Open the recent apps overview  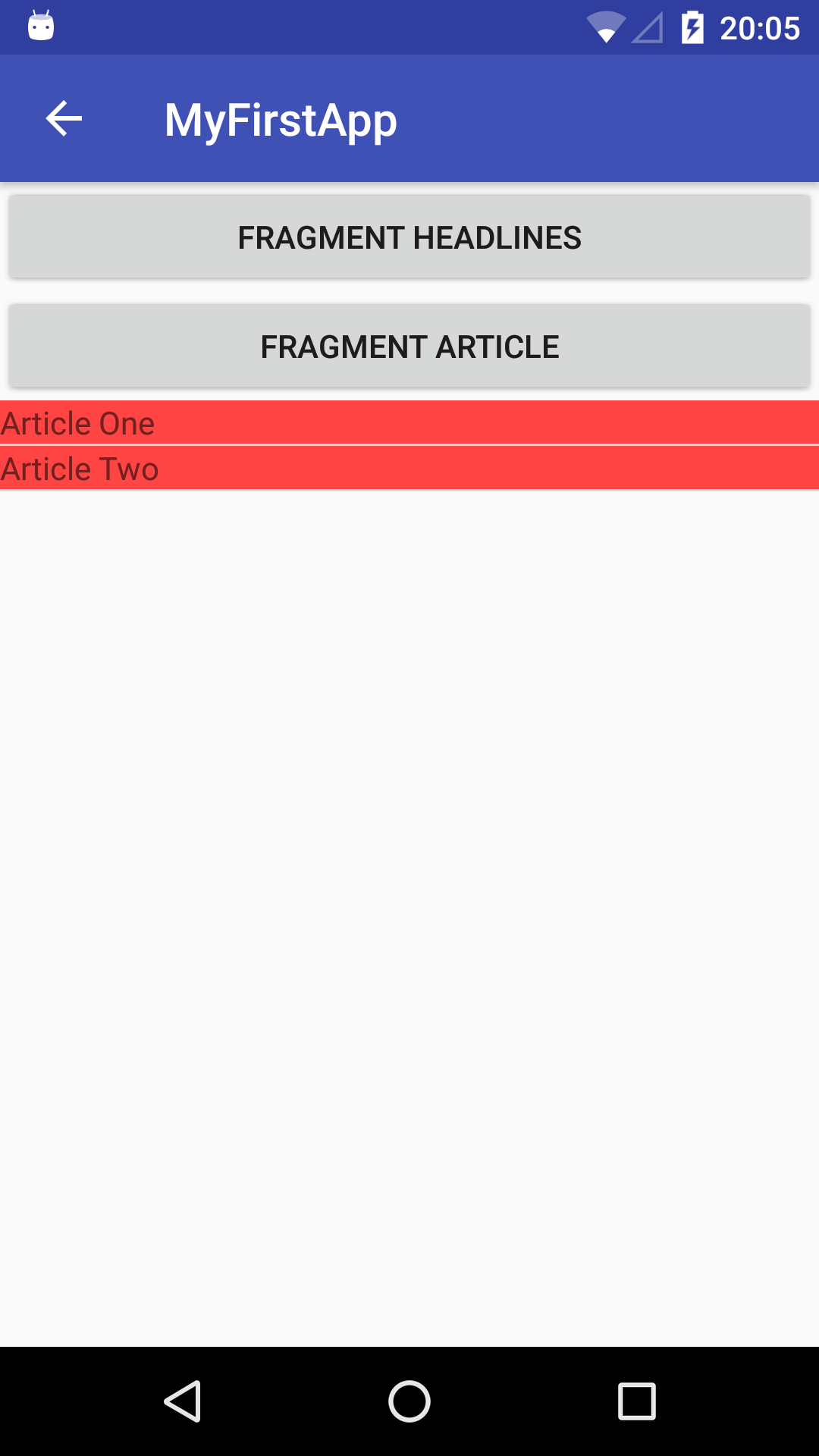click(637, 1401)
